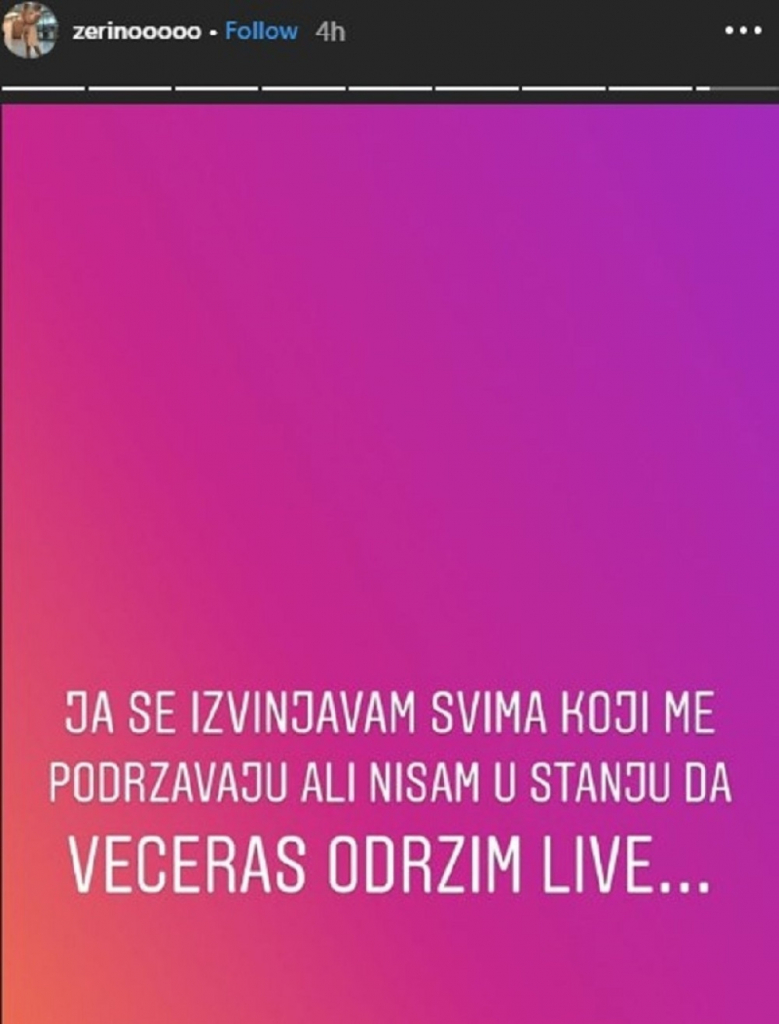Click the Follow link

263,32
